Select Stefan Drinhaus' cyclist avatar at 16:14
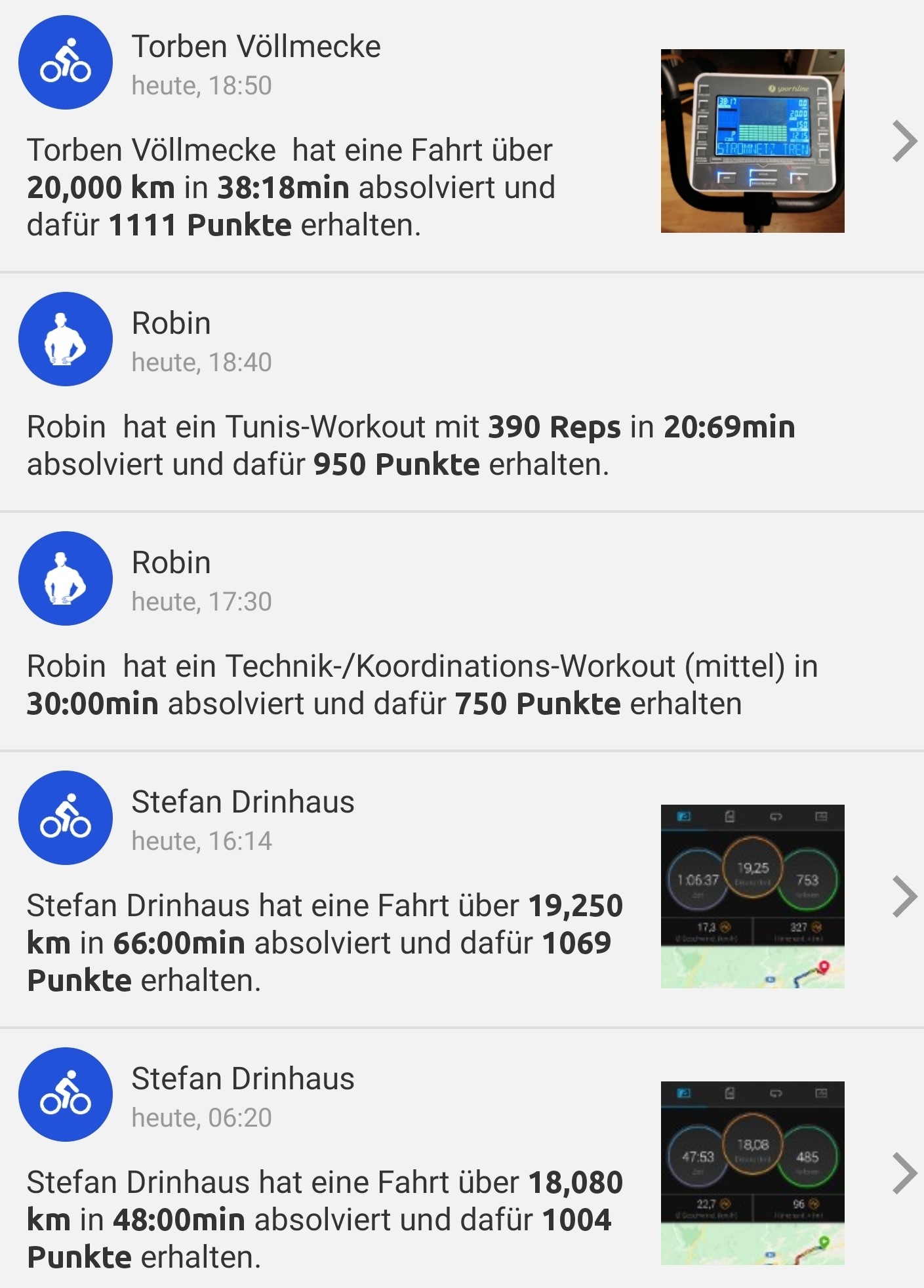This screenshot has height=1288, width=924. (66, 816)
